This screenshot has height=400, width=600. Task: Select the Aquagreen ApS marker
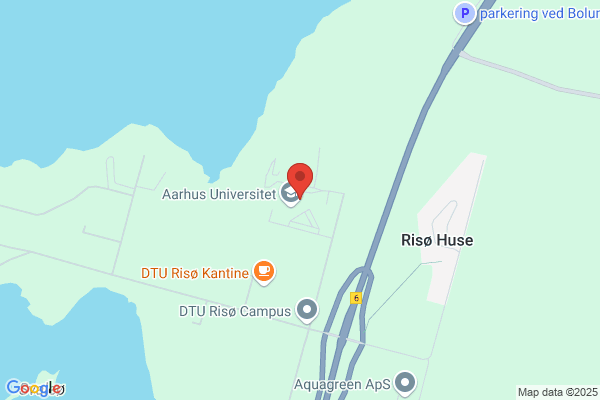405,383
